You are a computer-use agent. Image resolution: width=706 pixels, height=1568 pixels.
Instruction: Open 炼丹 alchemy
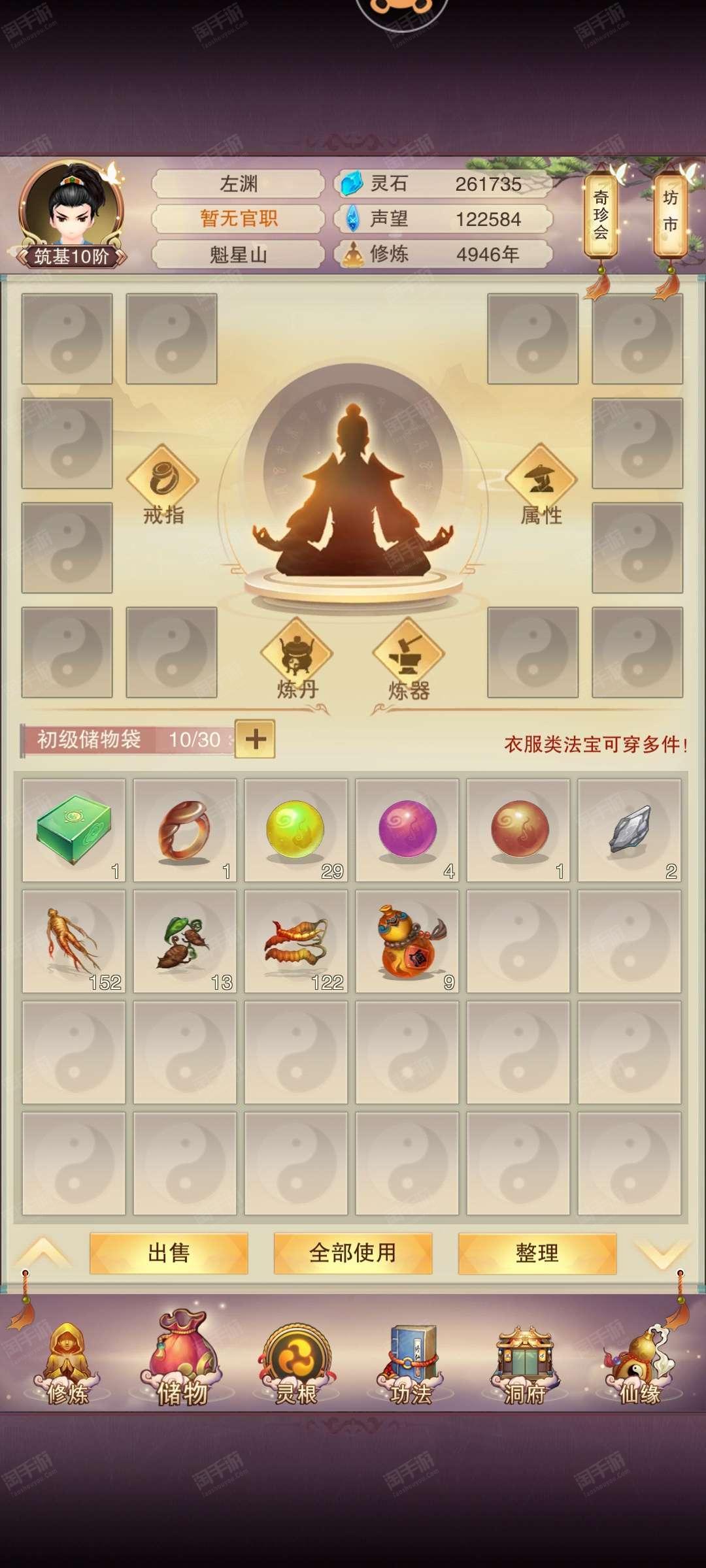click(297, 657)
